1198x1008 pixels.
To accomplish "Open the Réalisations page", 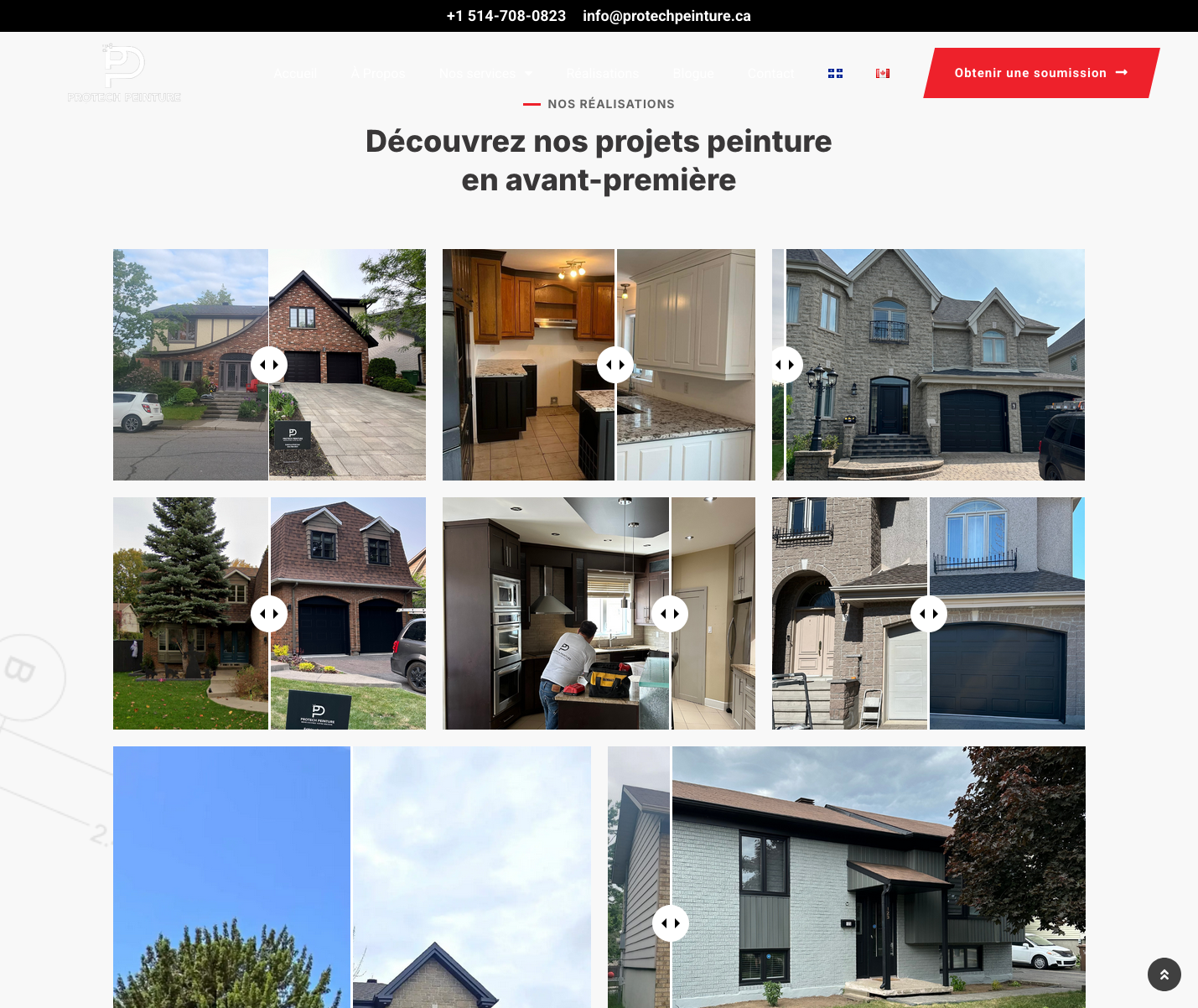I will click(602, 74).
